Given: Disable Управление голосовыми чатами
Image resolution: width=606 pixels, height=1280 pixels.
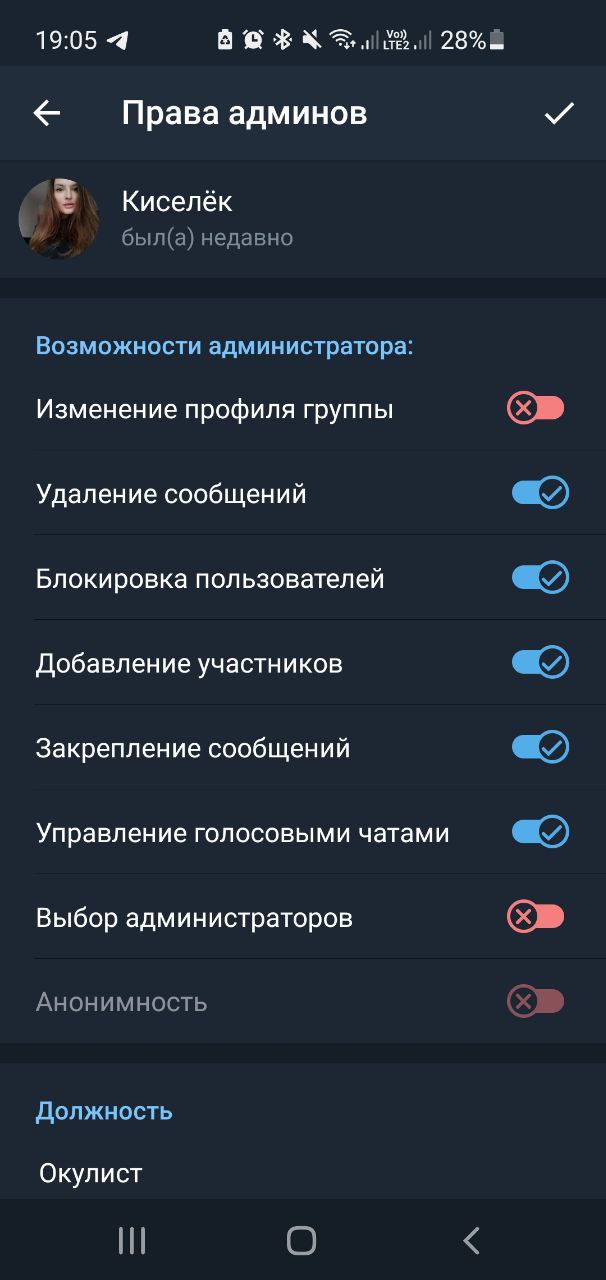Looking at the screenshot, I should pyautogui.click(x=539, y=832).
